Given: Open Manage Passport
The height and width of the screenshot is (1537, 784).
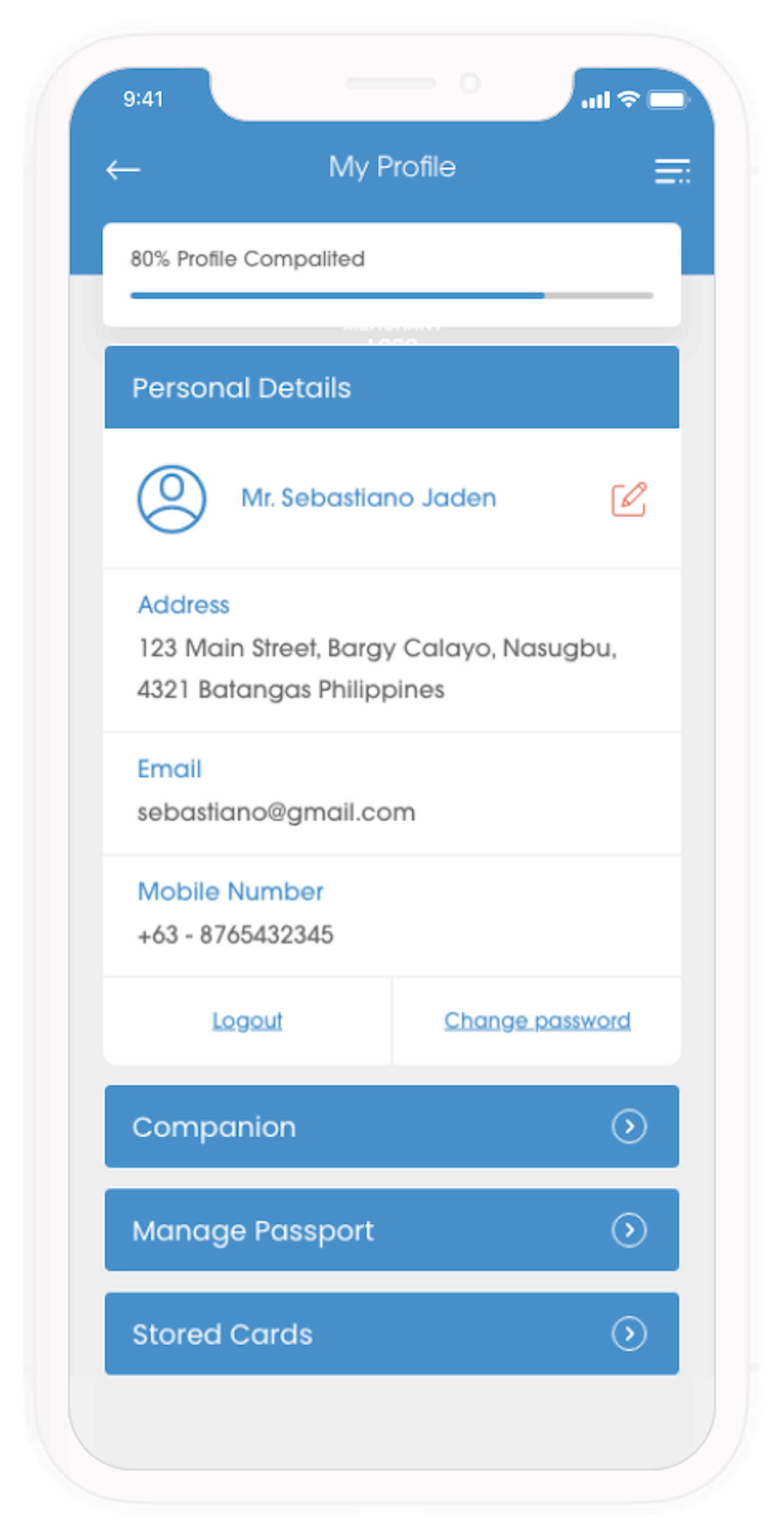Looking at the screenshot, I should (x=391, y=1230).
